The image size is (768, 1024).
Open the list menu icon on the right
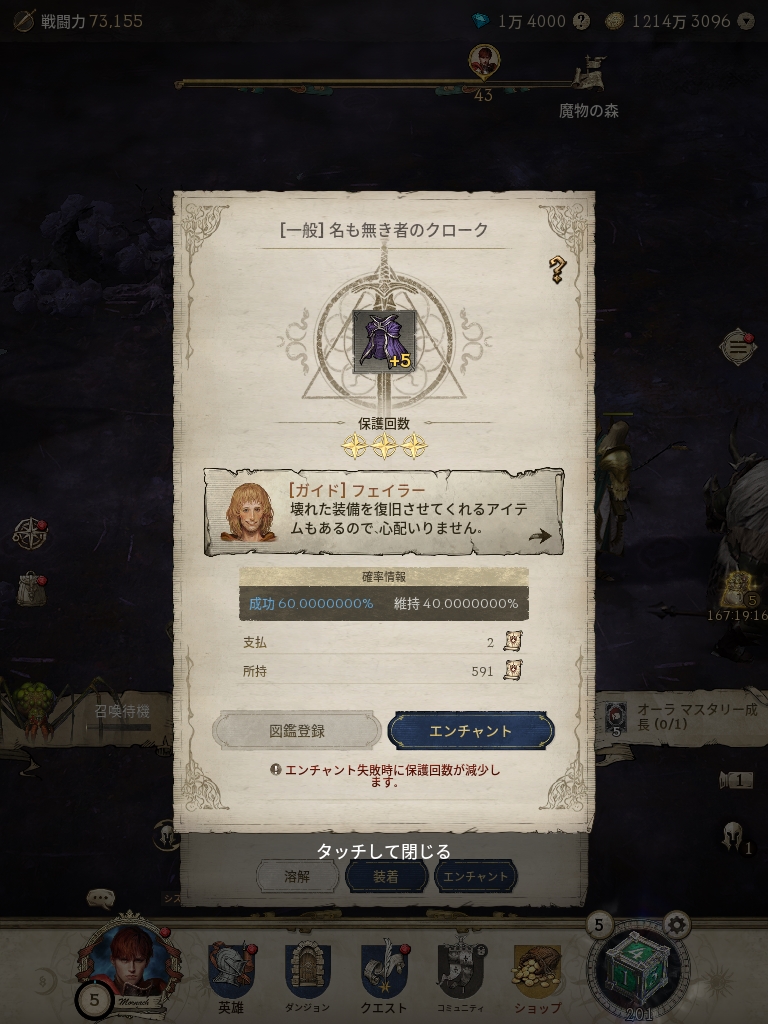click(x=737, y=346)
